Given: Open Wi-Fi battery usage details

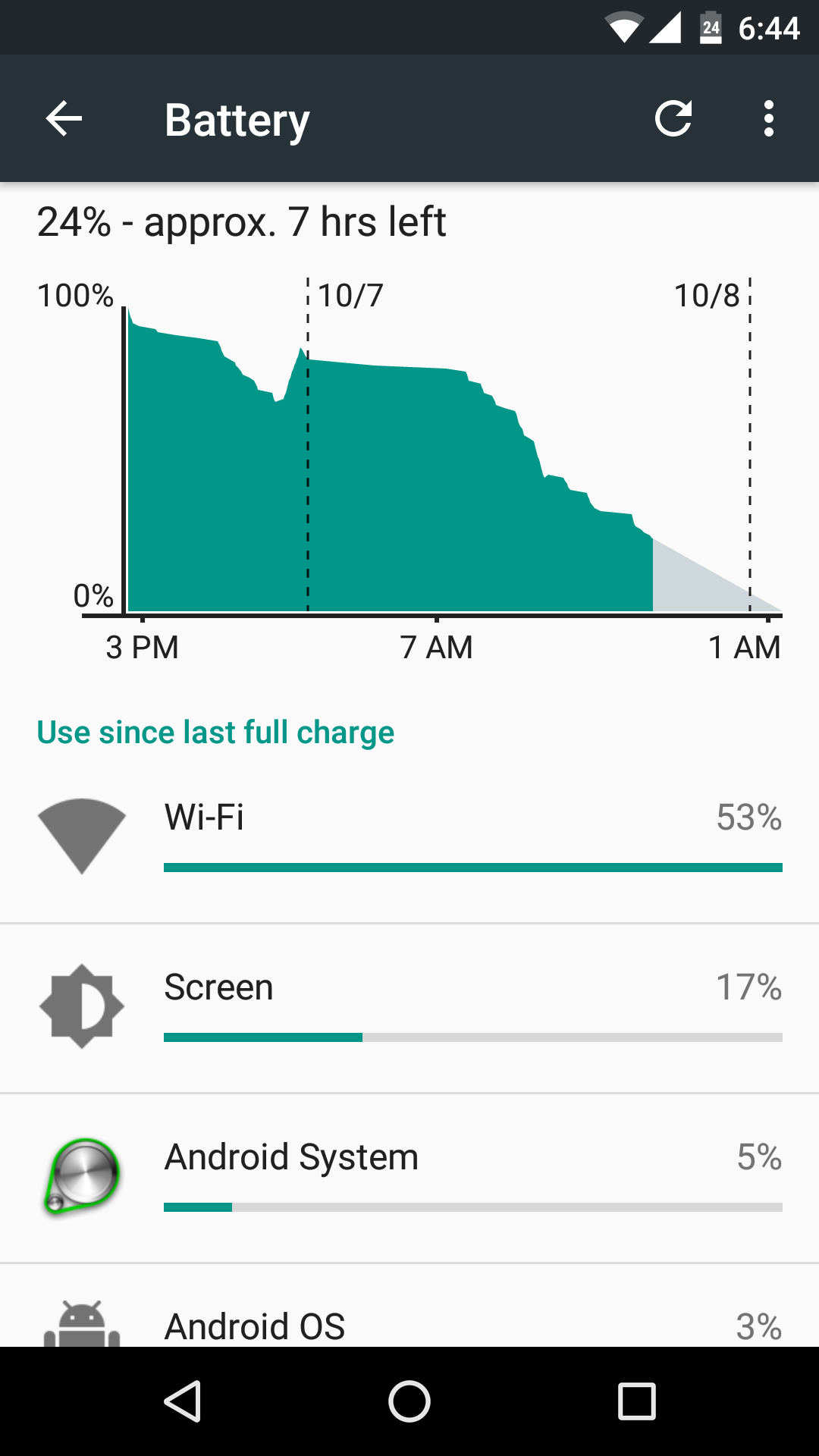Looking at the screenshot, I should pos(409,839).
